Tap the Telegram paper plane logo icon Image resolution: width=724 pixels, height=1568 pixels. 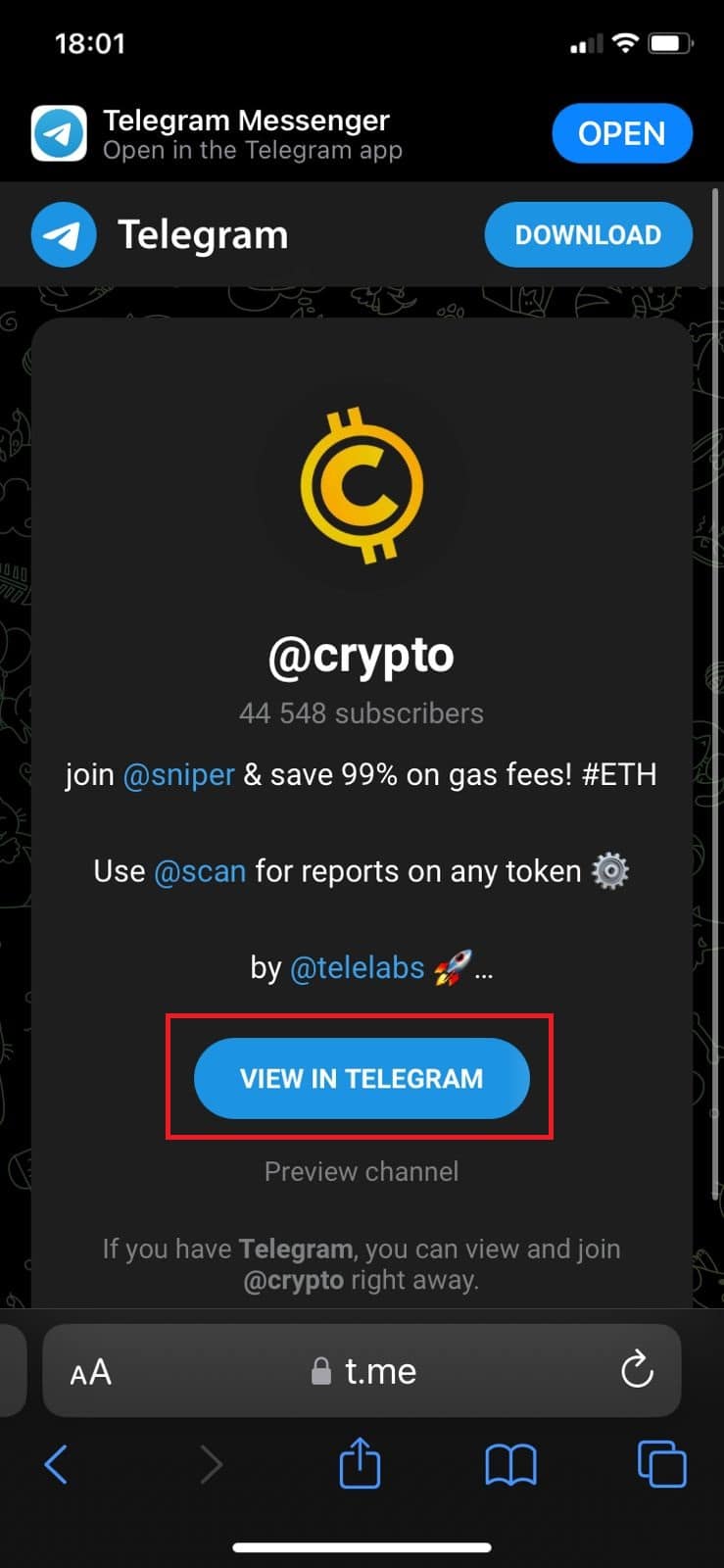(x=63, y=234)
